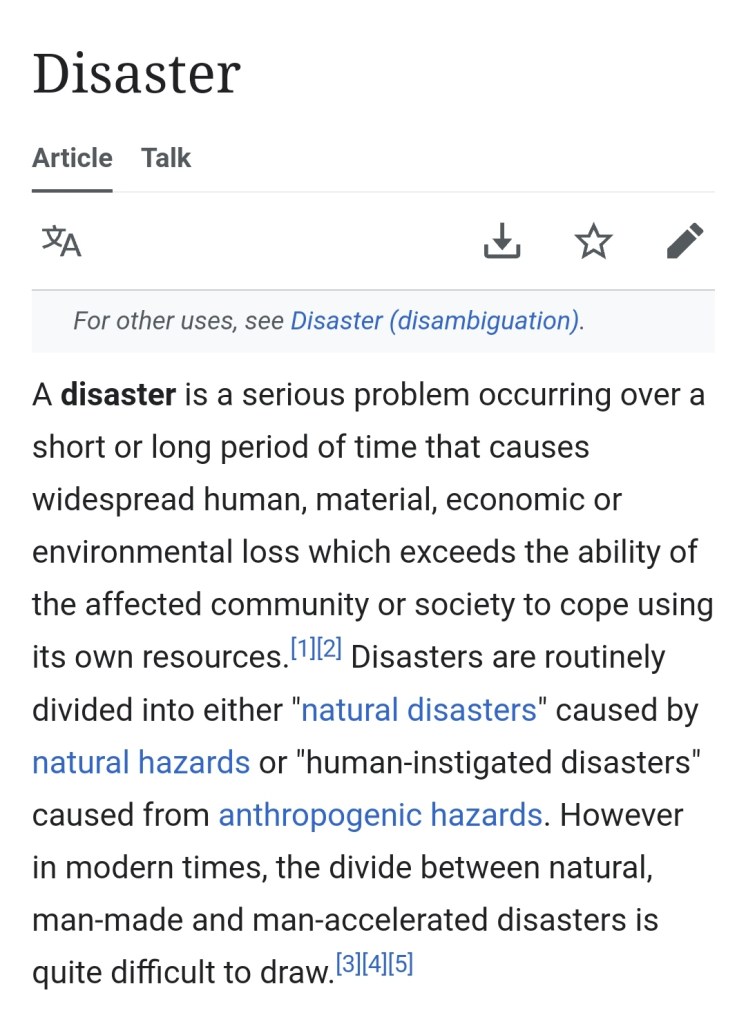This screenshot has width=746, height=1024.
Task: Follow the natural disasters link
Action: tap(419, 710)
